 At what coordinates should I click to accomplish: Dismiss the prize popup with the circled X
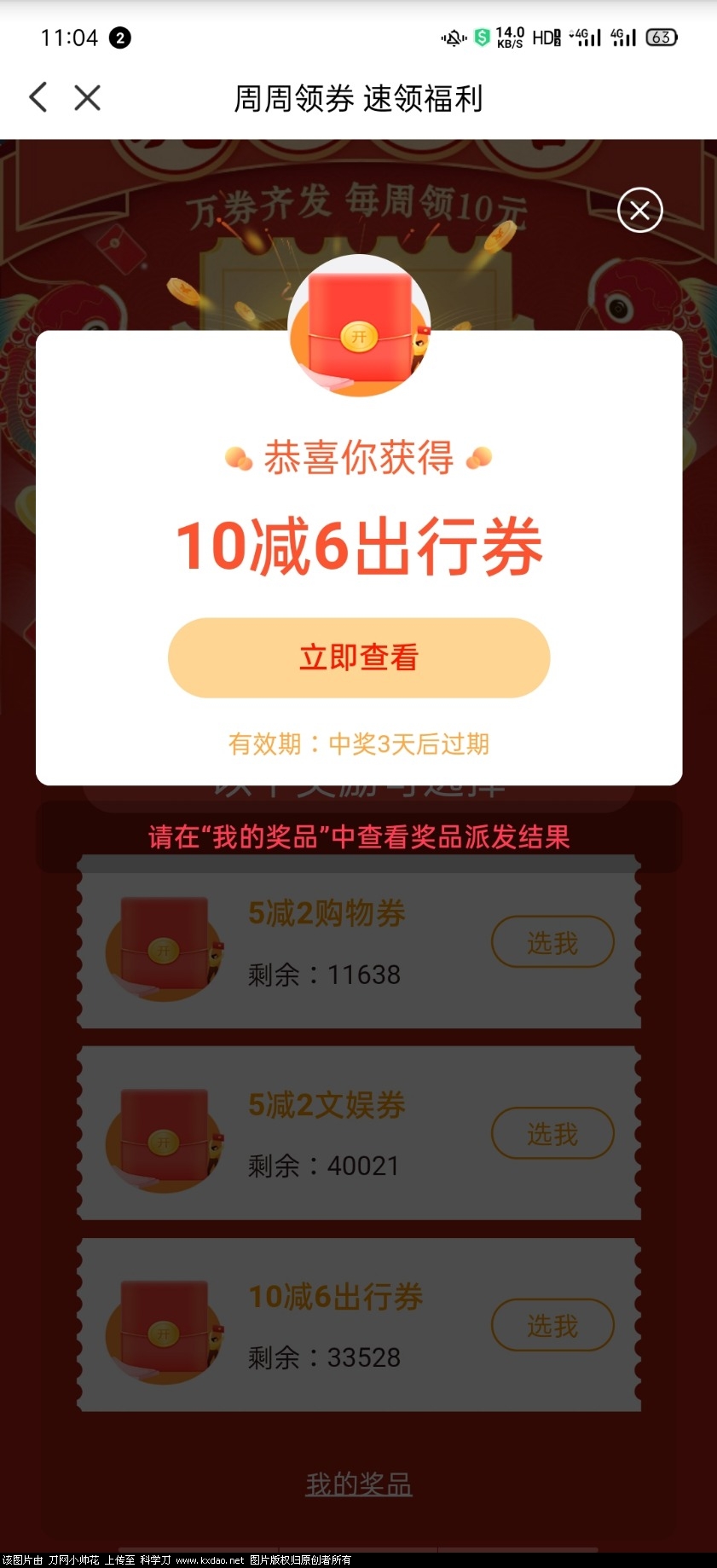(x=639, y=210)
